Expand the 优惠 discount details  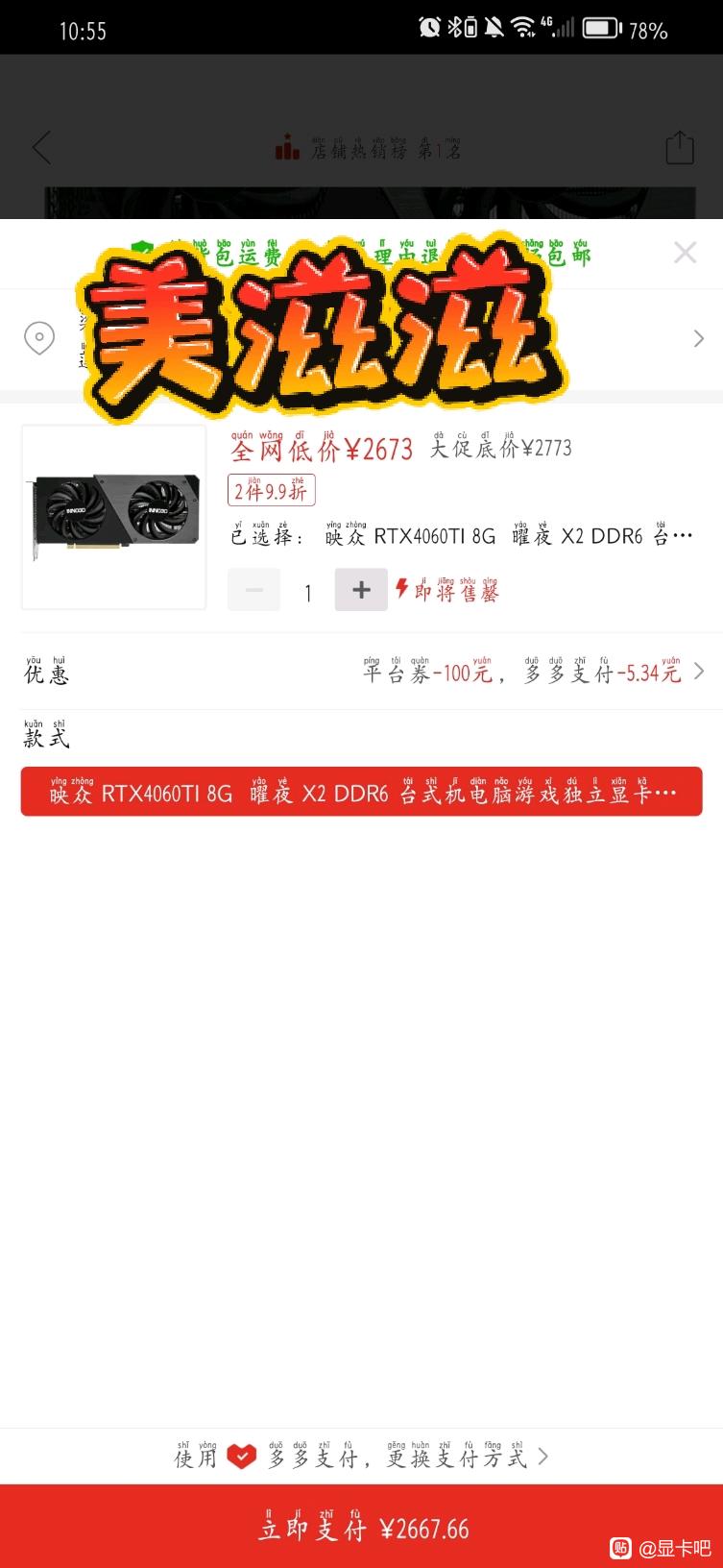point(361,672)
